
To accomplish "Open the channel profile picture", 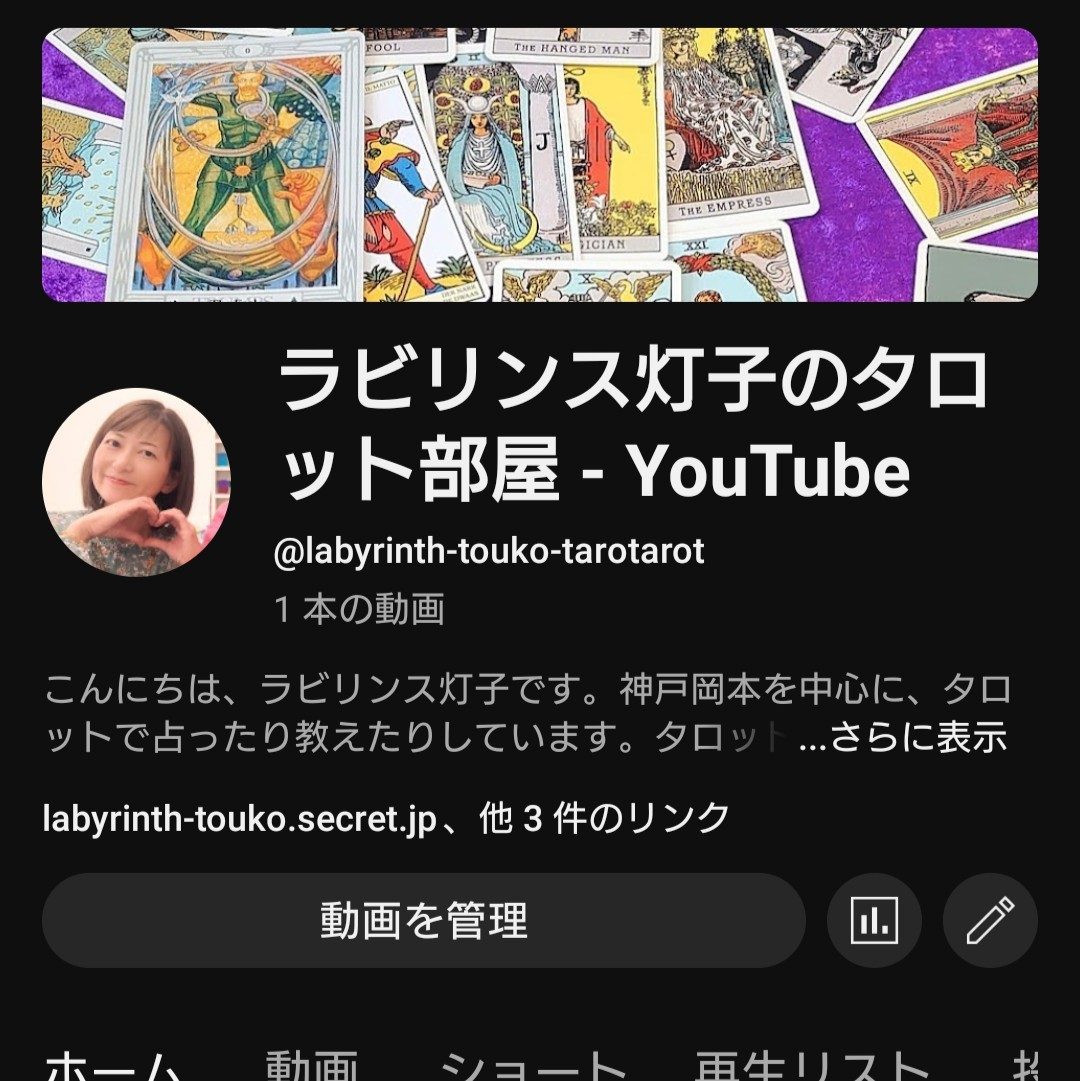I will [x=136, y=482].
